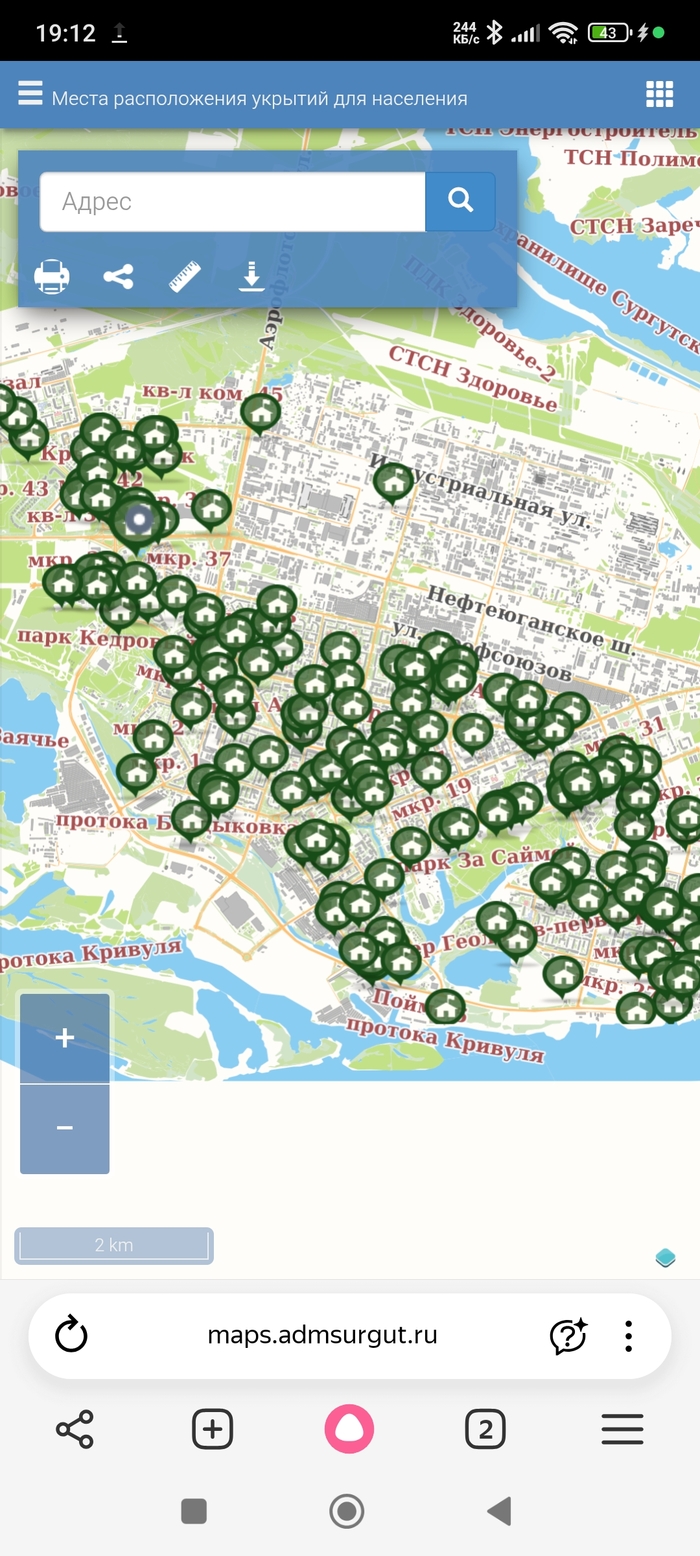Screen dimensions: 700x1556
Task: Share the page from the bottom bar
Action: (x=75, y=1430)
